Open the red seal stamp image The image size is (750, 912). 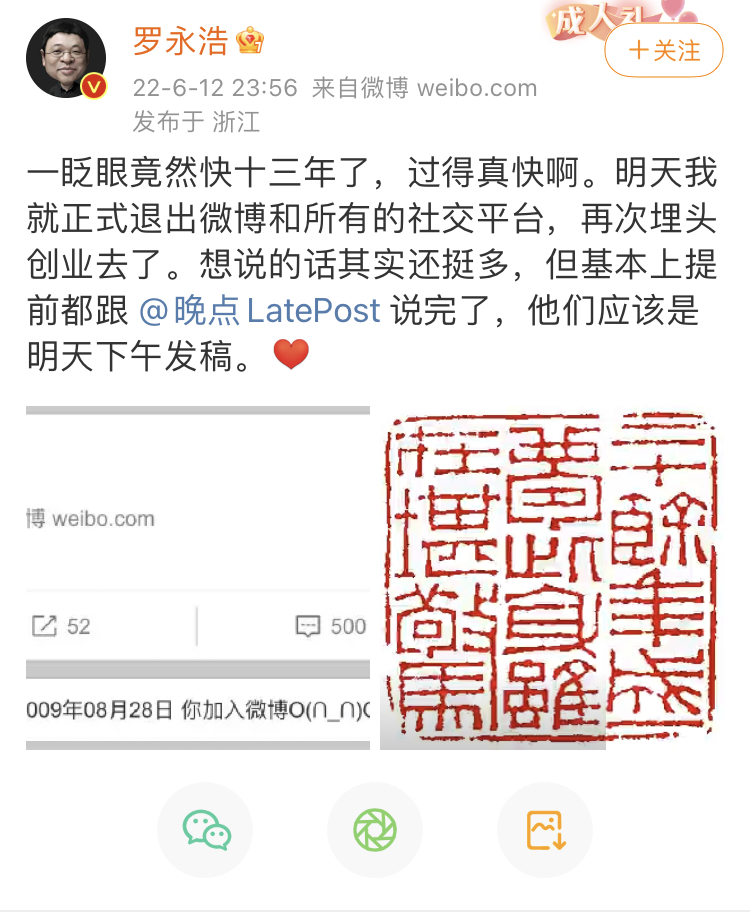[x=548, y=578]
